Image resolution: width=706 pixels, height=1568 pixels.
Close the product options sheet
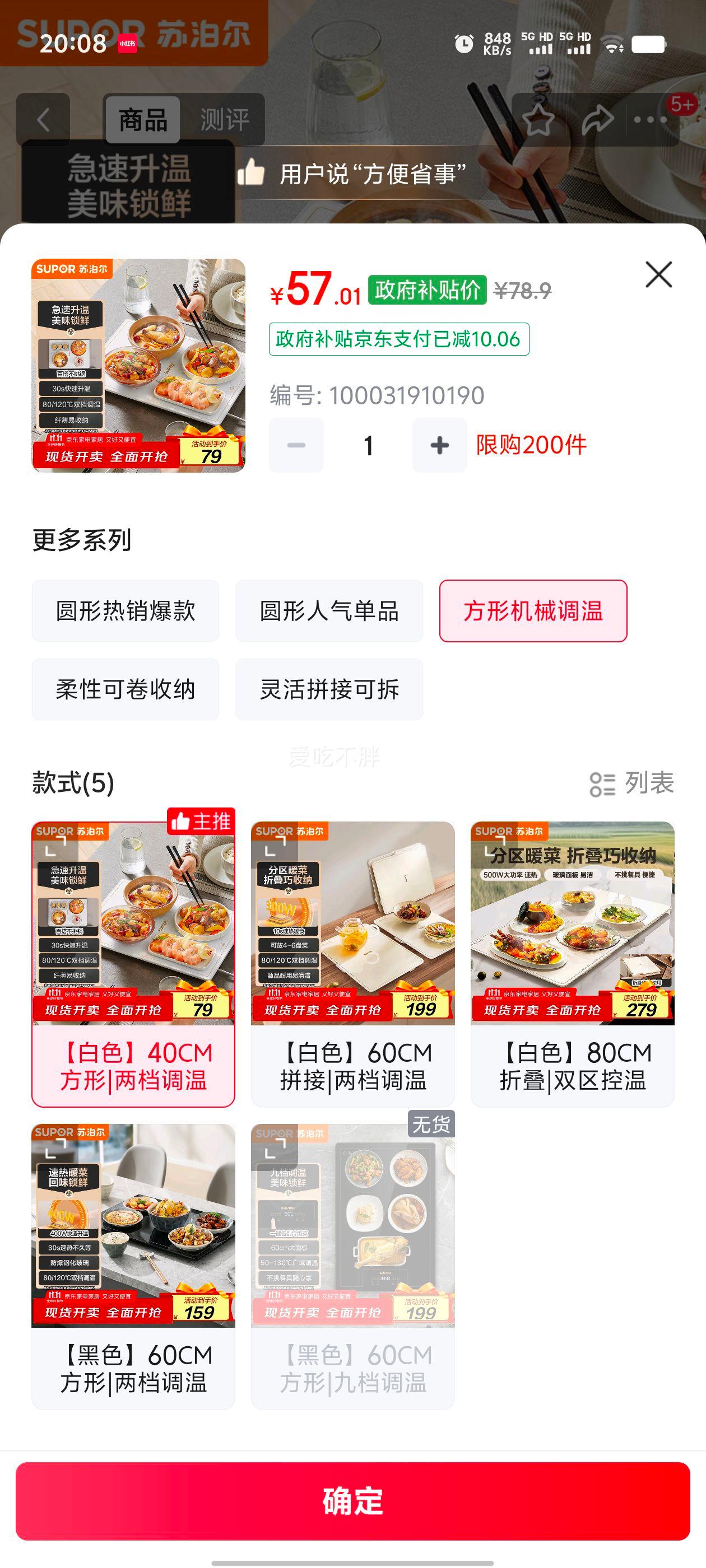coord(658,274)
